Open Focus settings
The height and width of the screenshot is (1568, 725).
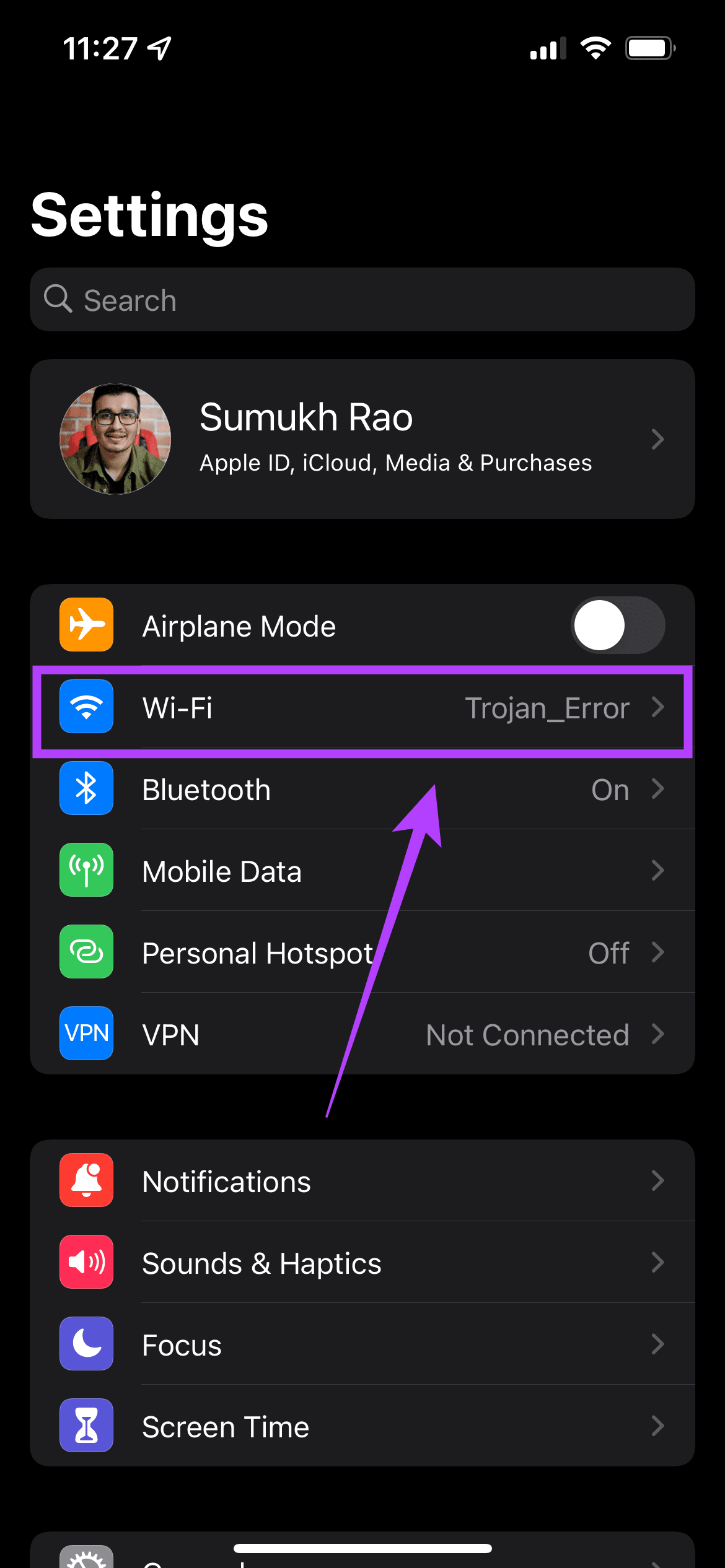point(362,1344)
